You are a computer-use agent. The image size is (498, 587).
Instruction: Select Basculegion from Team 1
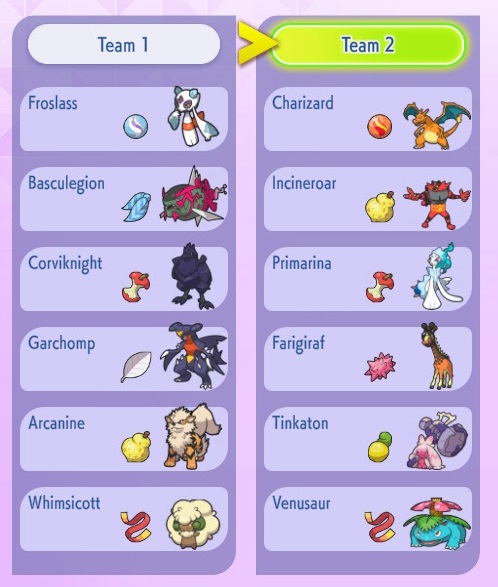point(124,199)
